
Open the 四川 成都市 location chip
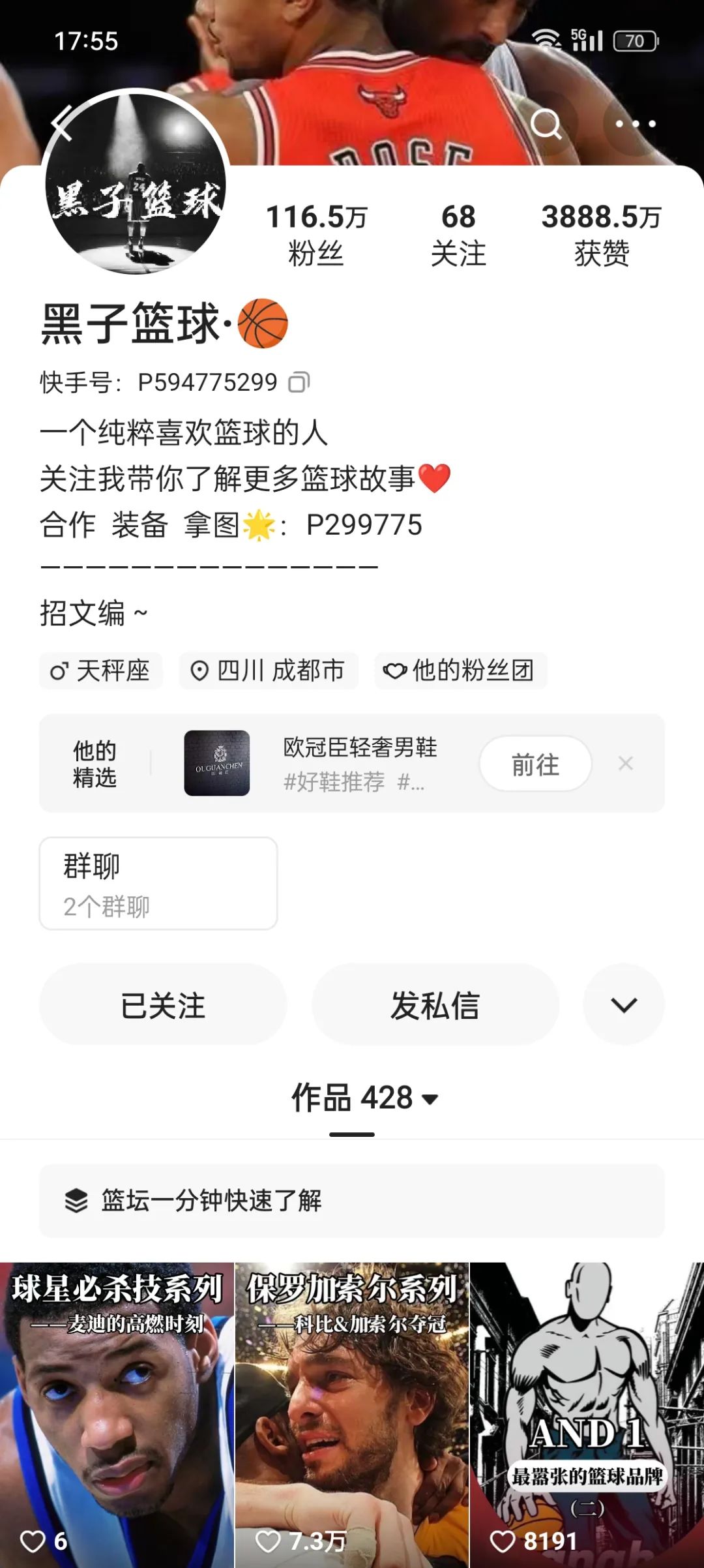[x=269, y=671]
